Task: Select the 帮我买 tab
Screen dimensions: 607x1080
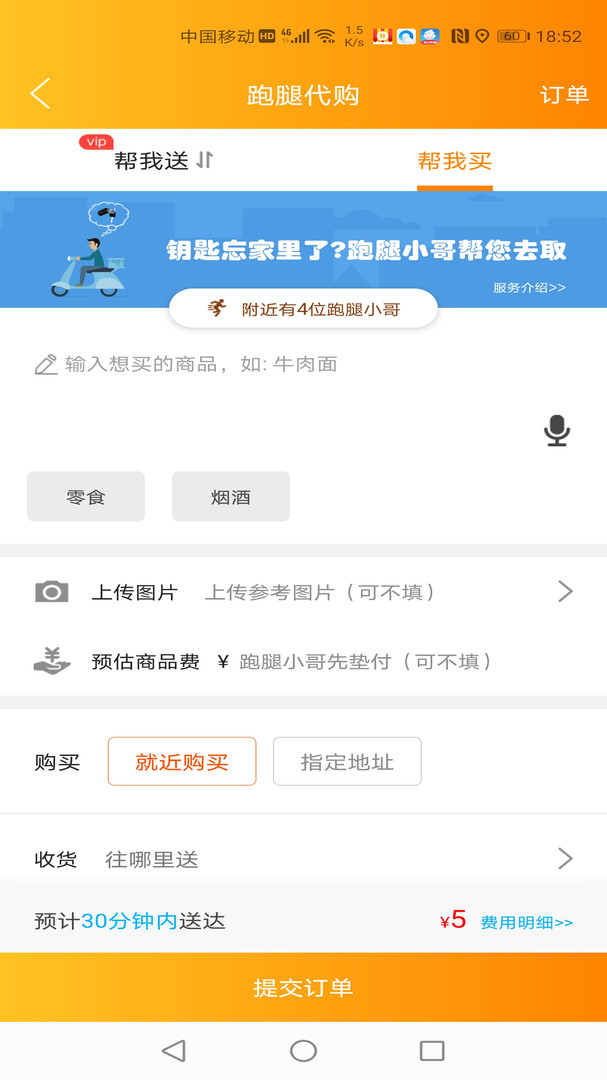Action: (x=454, y=161)
